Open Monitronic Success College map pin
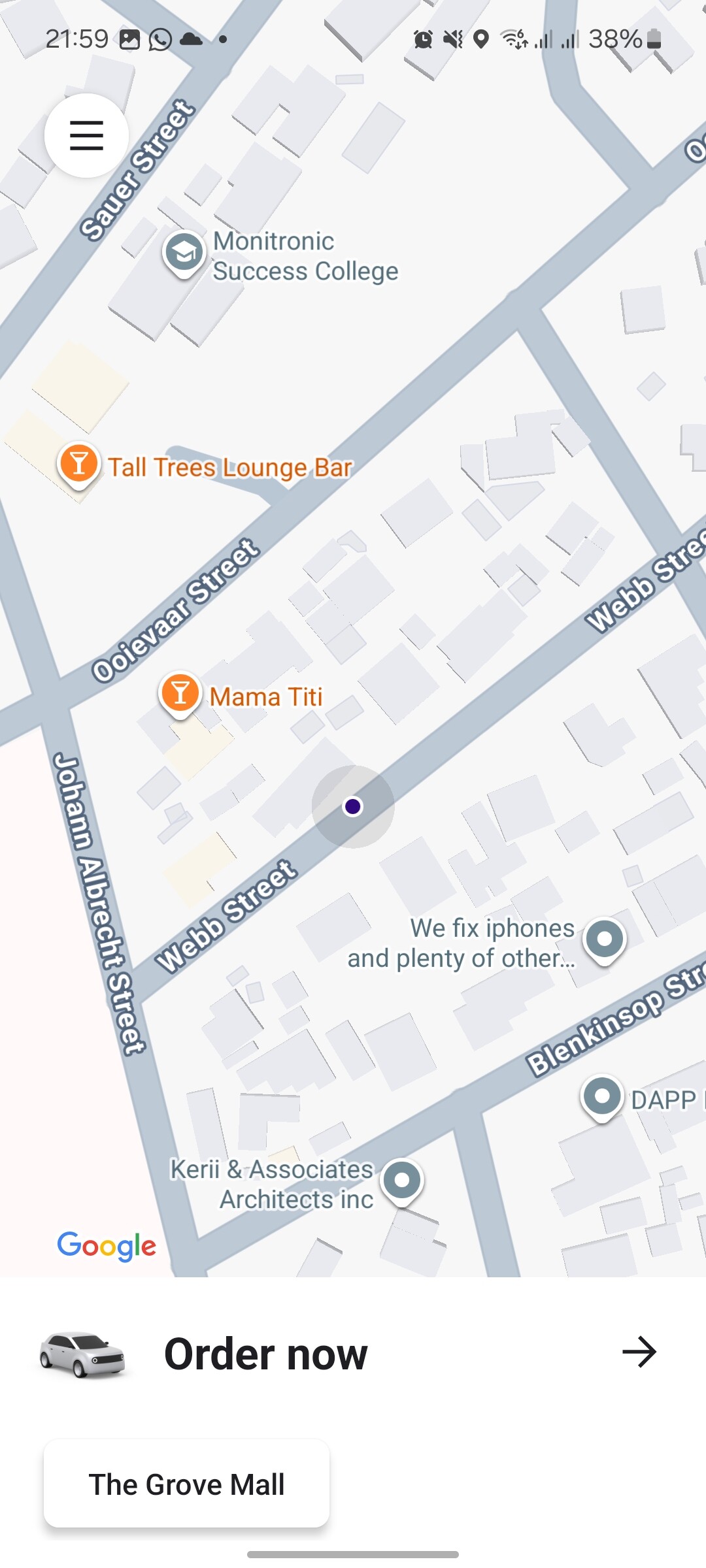Viewport: 706px width, 1568px height. (184, 252)
